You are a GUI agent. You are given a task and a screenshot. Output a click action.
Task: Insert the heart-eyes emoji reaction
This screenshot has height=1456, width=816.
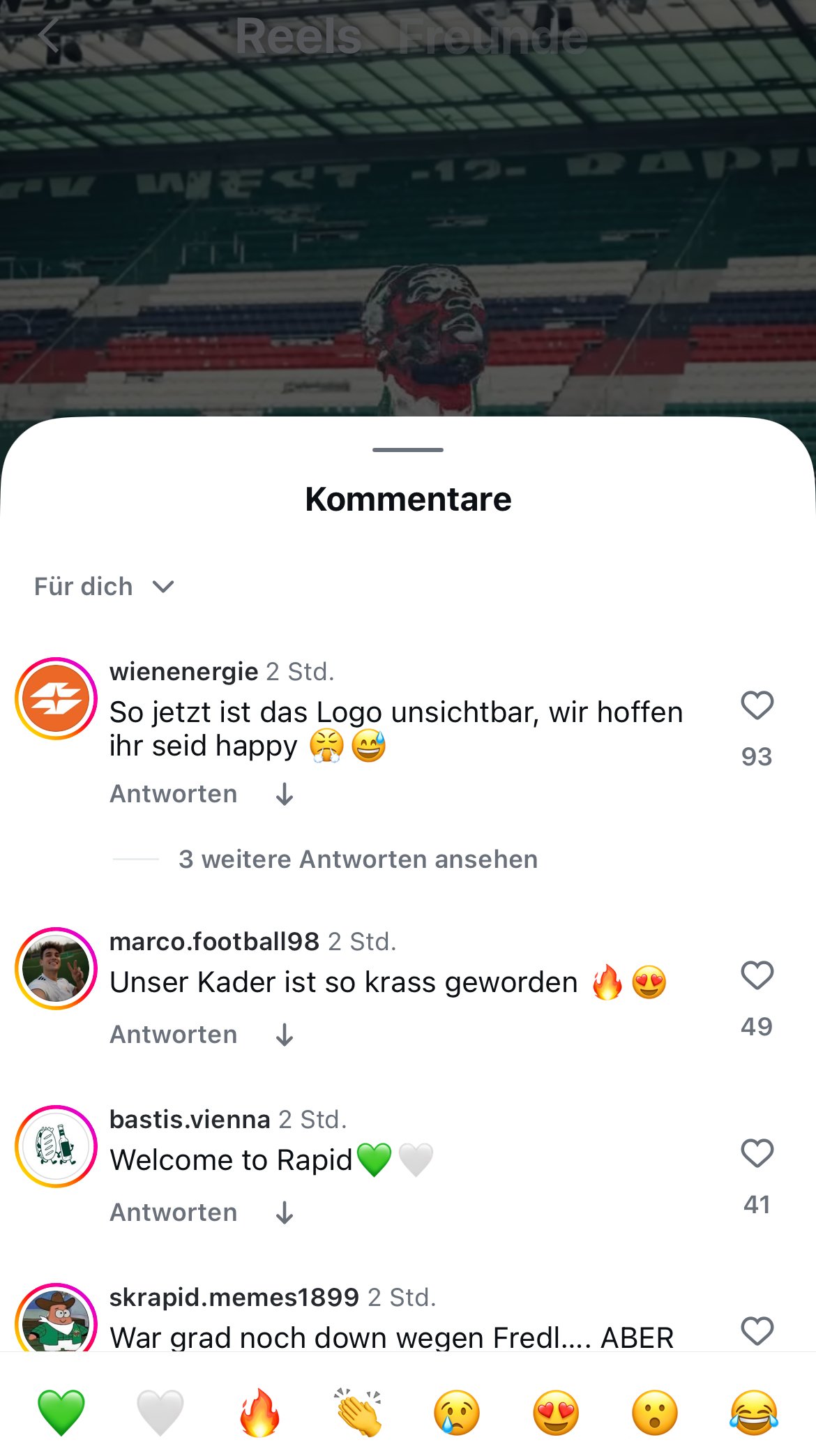[556, 1413]
